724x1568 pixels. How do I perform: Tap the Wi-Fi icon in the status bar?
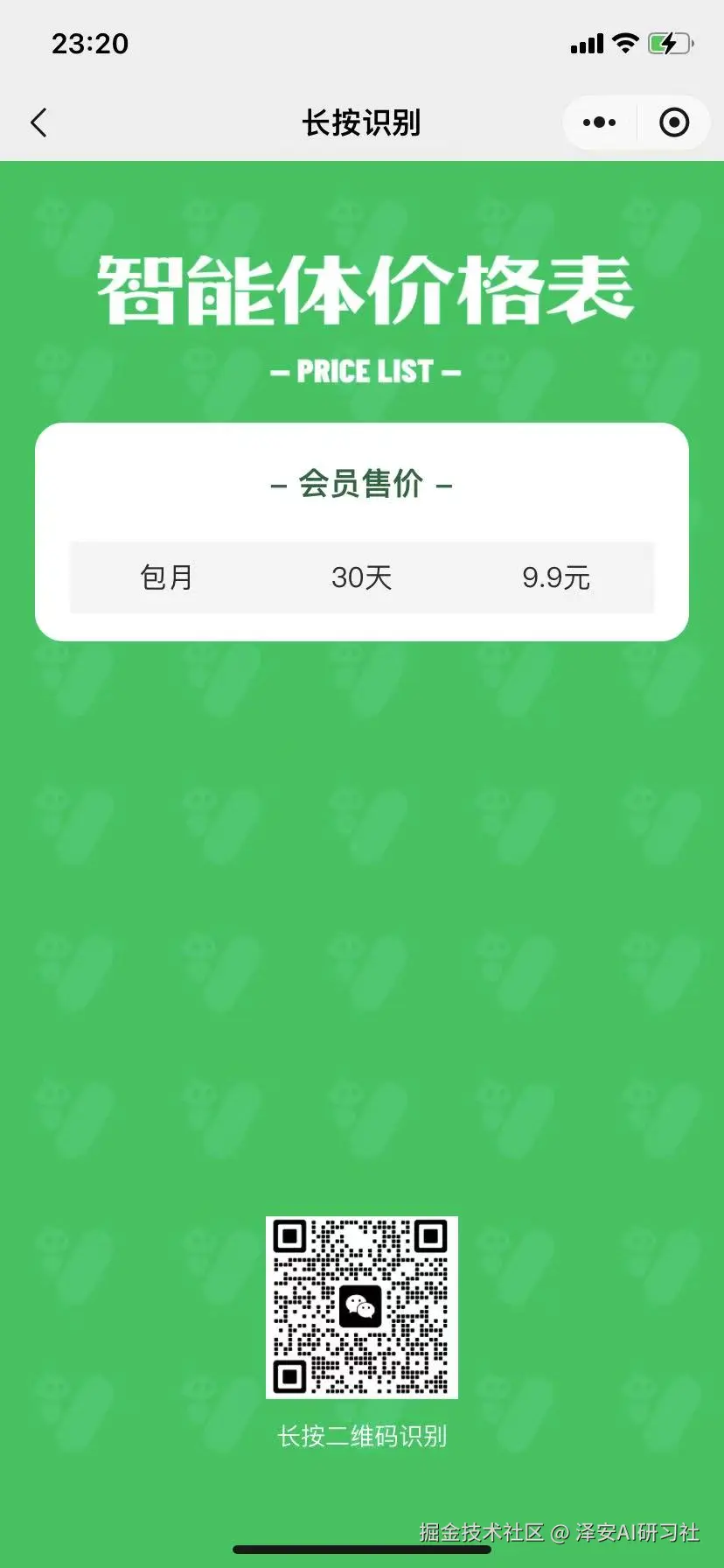point(624,43)
